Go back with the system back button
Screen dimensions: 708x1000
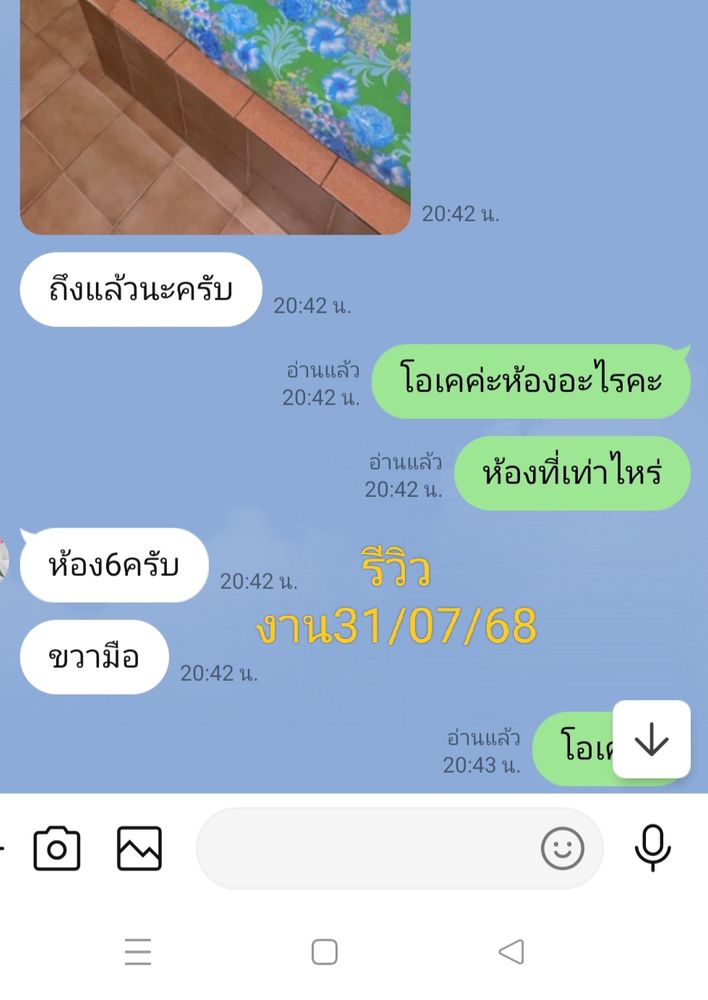511,951
